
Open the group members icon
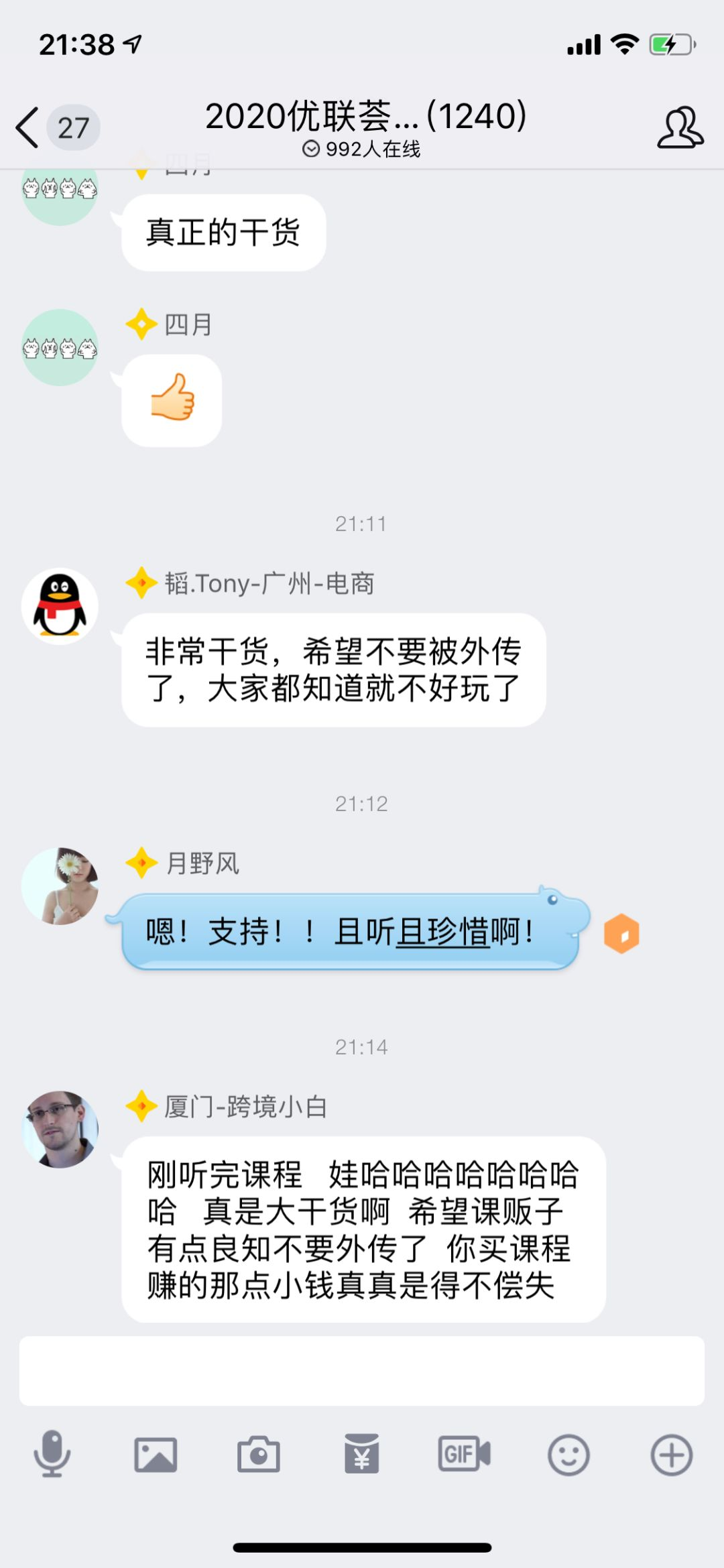tap(680, 127)
